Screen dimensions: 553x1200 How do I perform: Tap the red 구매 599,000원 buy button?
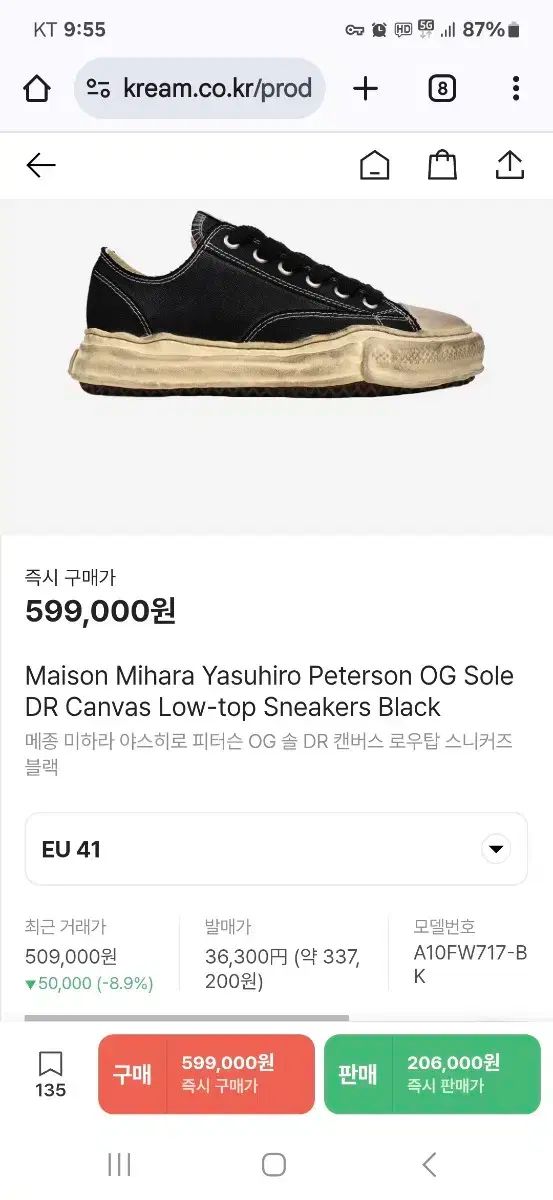click(x=206, y=1074)
